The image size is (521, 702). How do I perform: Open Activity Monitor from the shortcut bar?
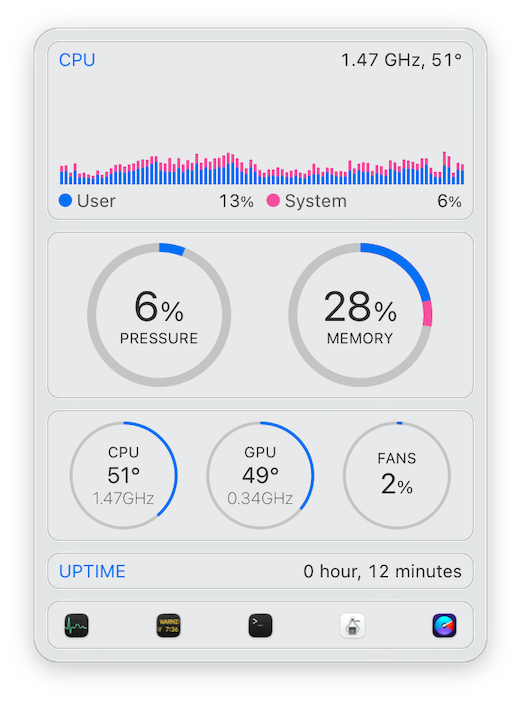coord(77,625)
